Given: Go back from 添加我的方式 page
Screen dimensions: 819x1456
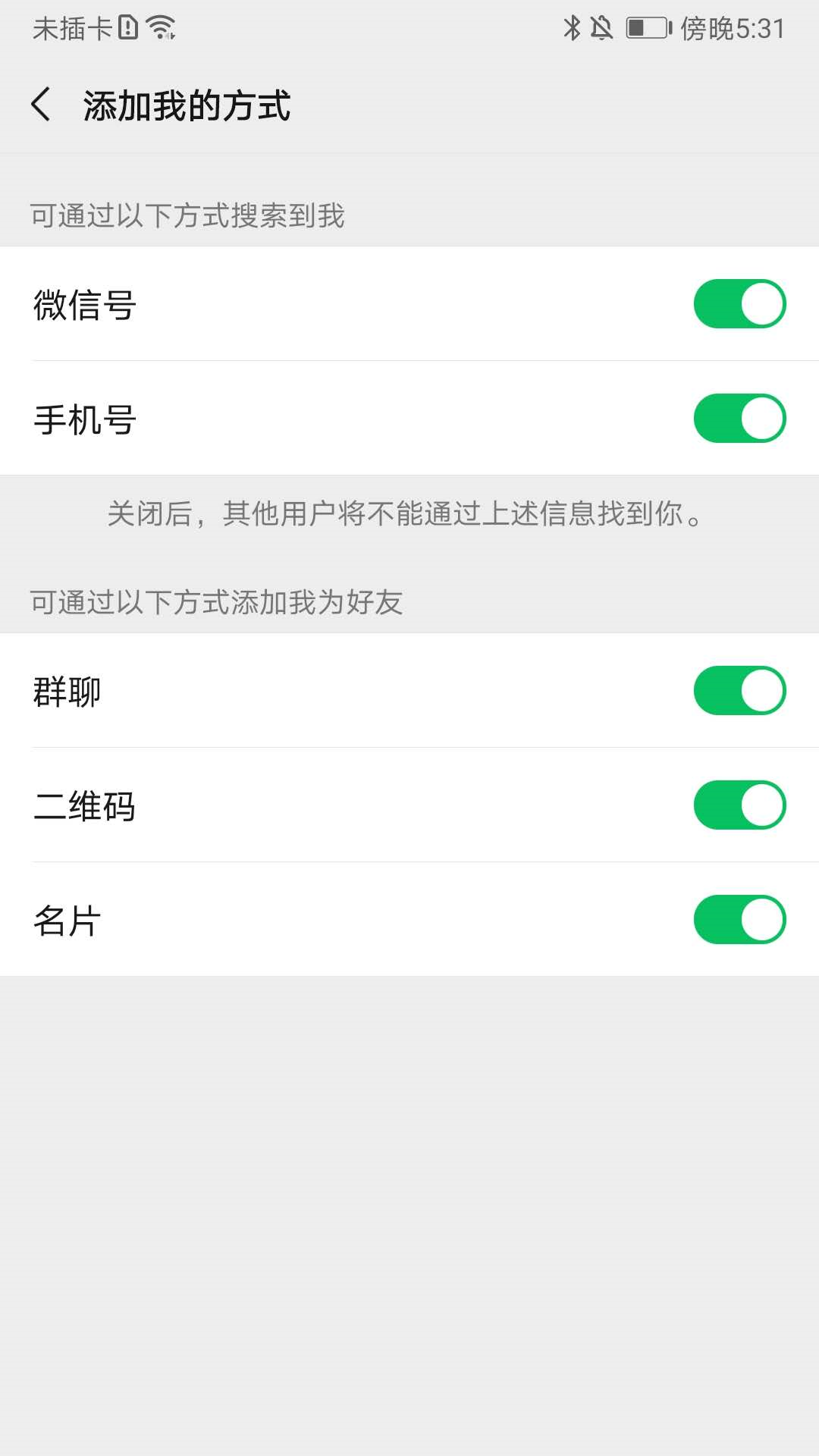Looking at the screenshot, I should click(42, 105).
